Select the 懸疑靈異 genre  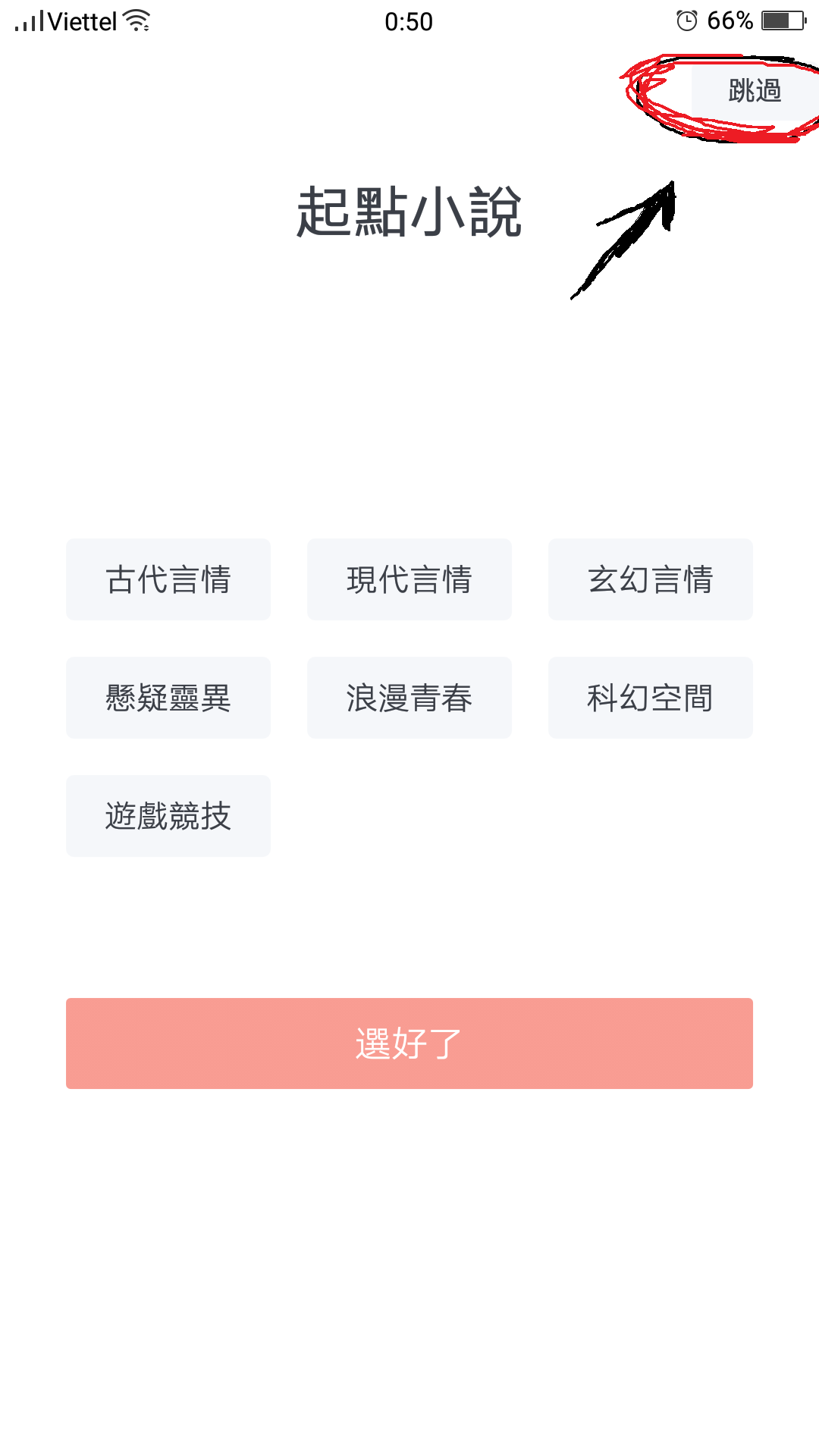168,698
